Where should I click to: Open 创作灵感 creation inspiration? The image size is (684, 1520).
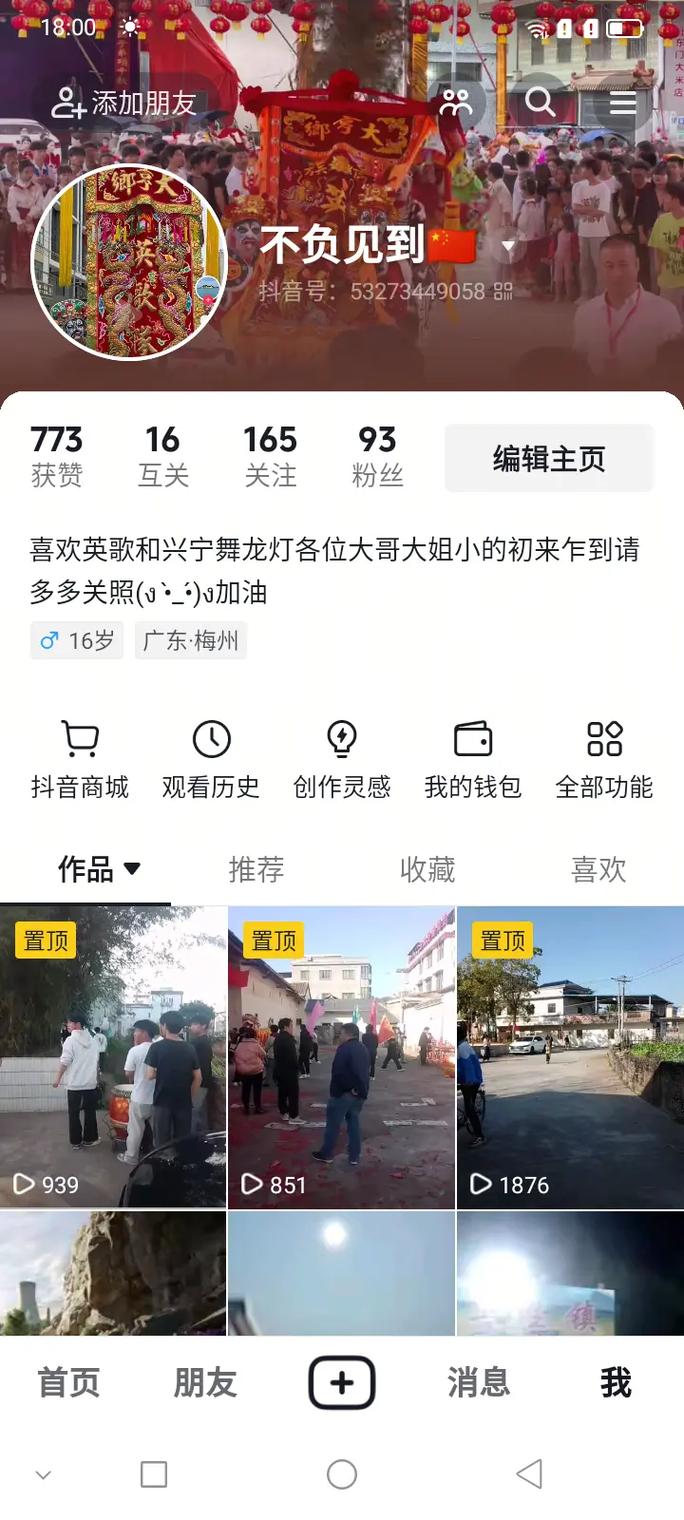click(x=342, y=759)
